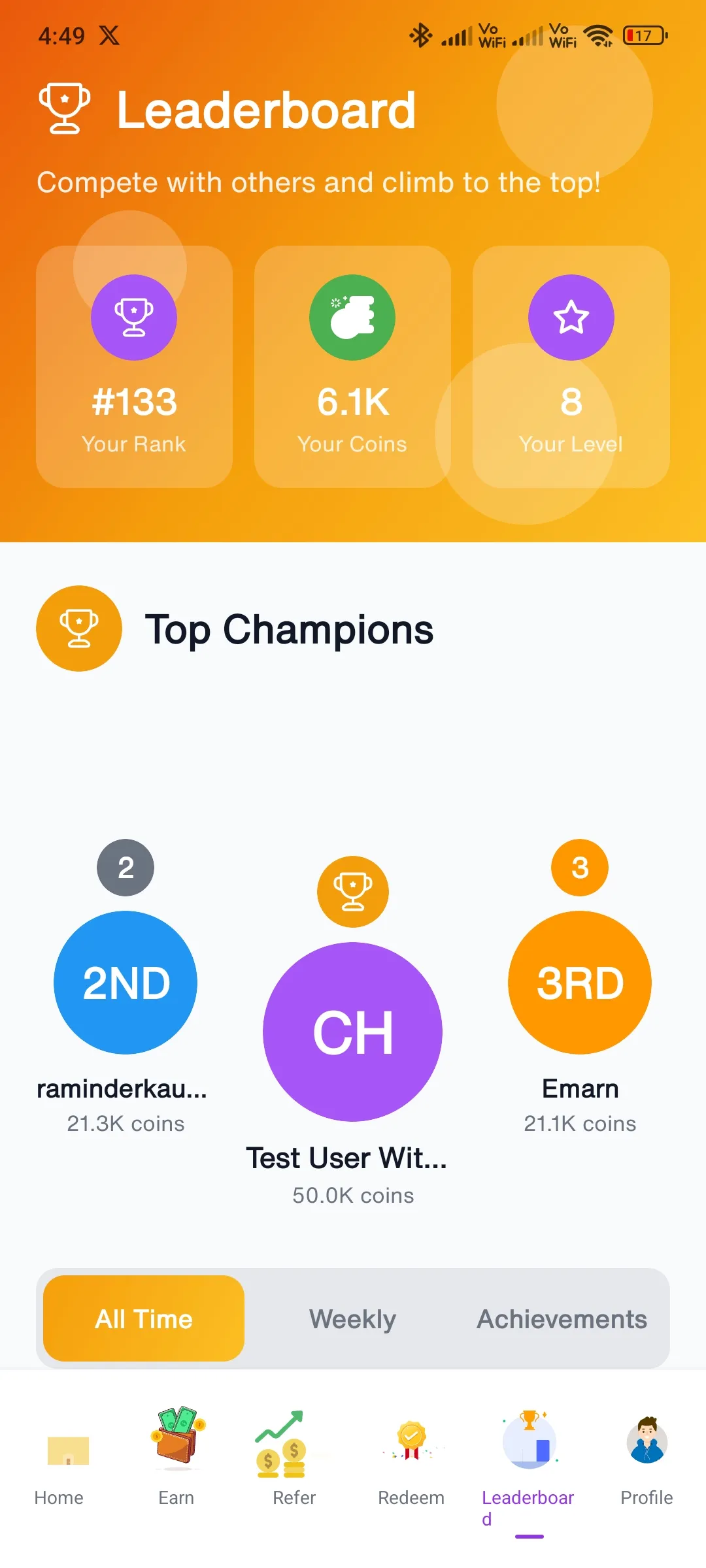Tap the orange Top Champions trophy circle
This screenshot has width=706, height=1568.
[79, 628]
